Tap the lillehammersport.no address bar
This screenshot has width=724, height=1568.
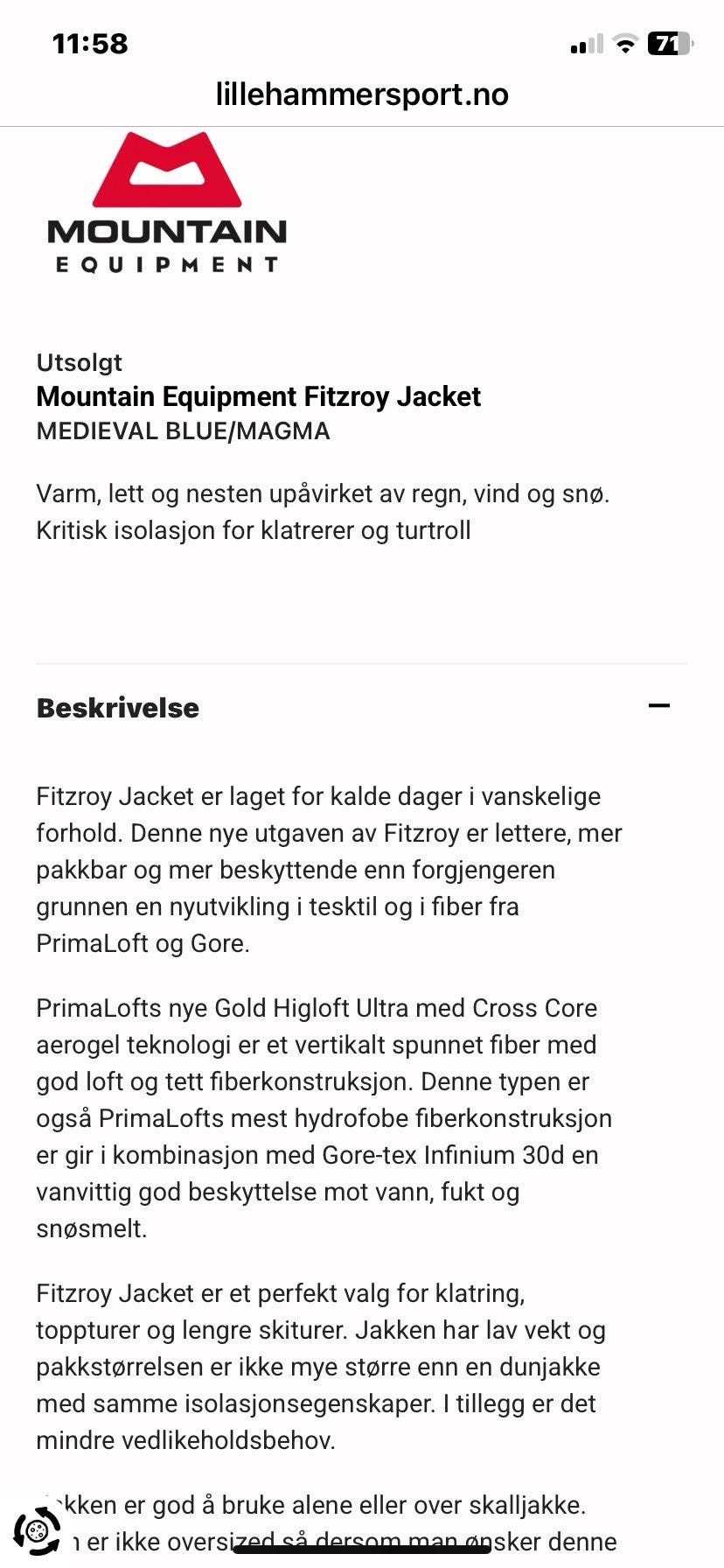tap(362, 94)
